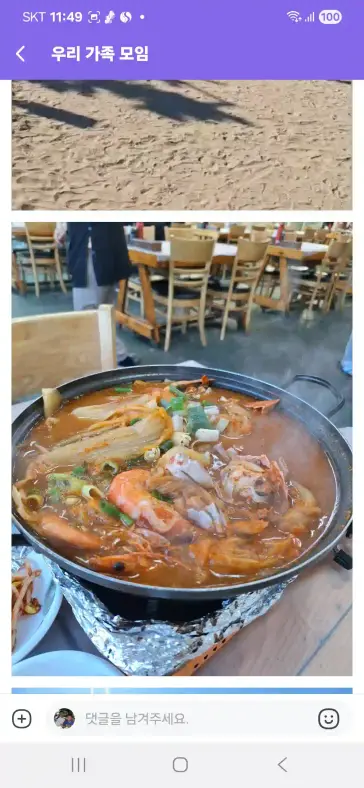The image size is (364, 788).
Task: Open the beach sand photo
Action: 182,145
